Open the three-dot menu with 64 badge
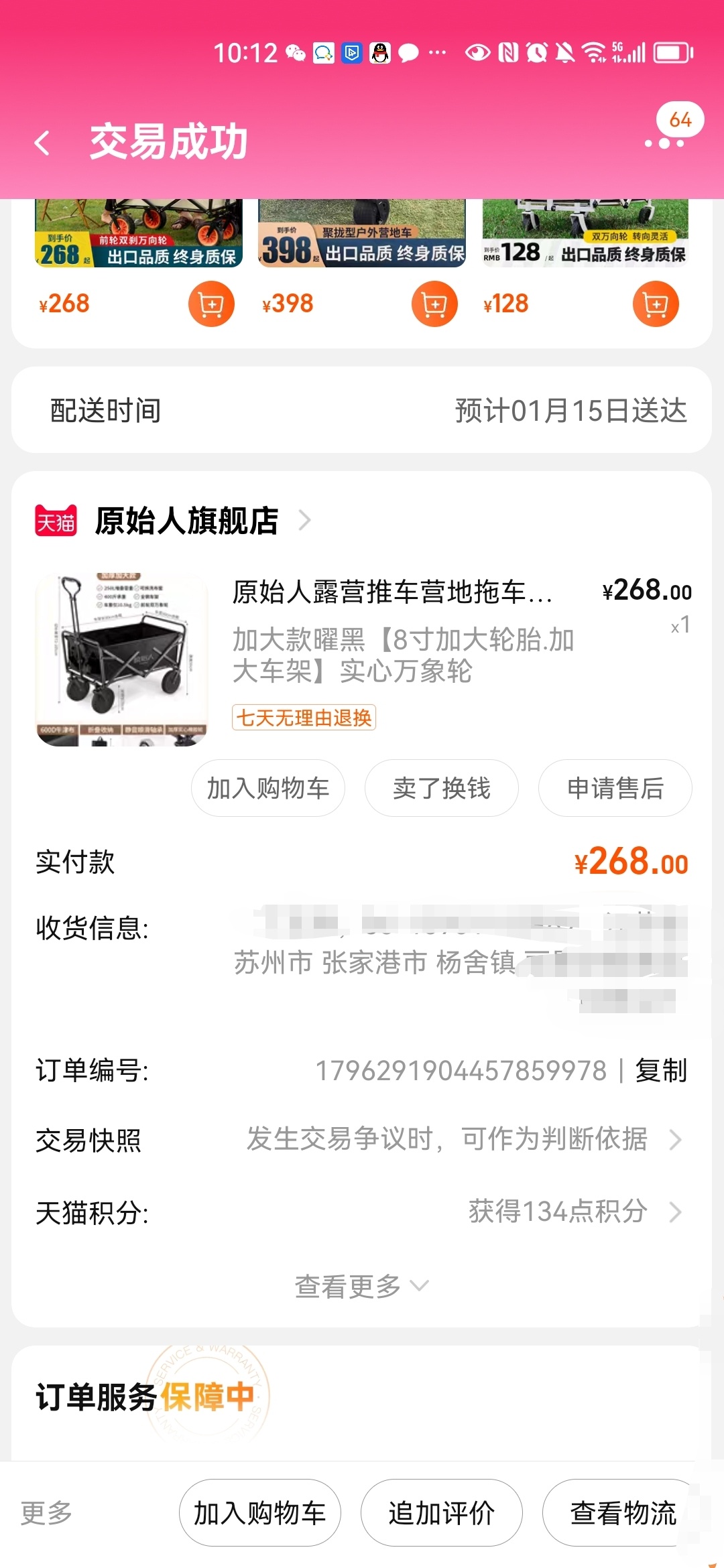 664,142
